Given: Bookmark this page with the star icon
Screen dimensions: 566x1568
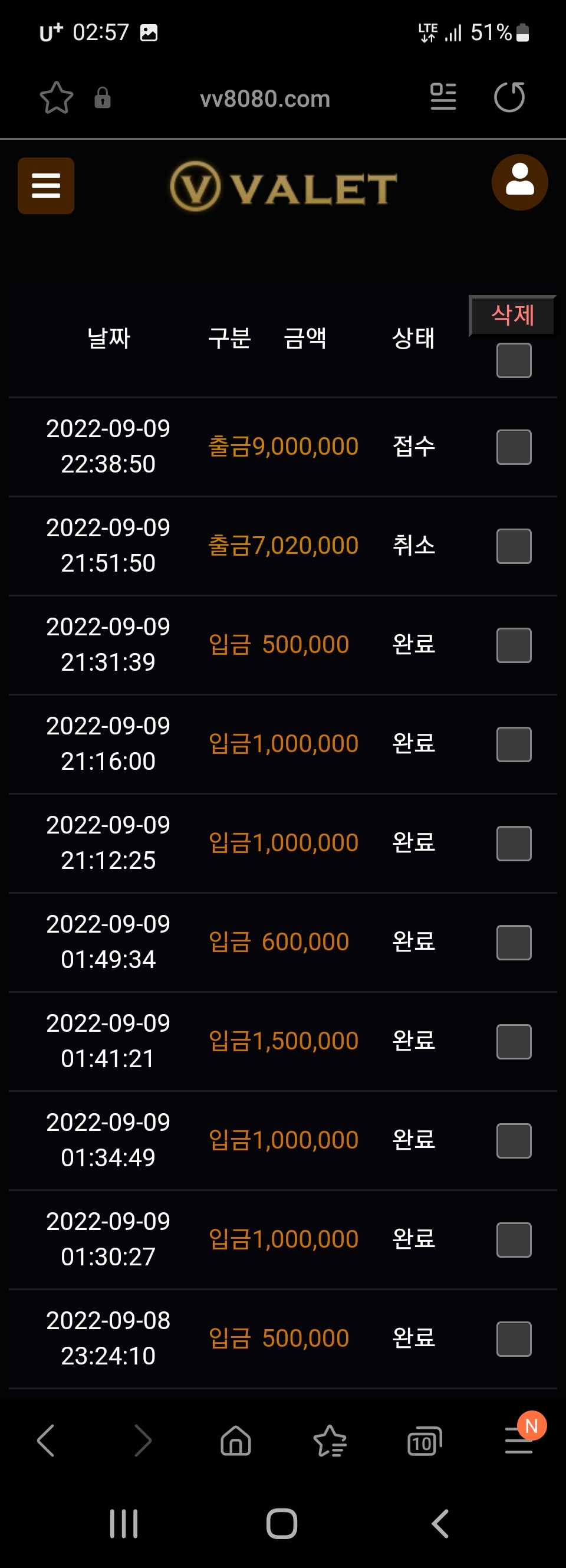Looking at the screenshot, I should (x=57, y=97).
